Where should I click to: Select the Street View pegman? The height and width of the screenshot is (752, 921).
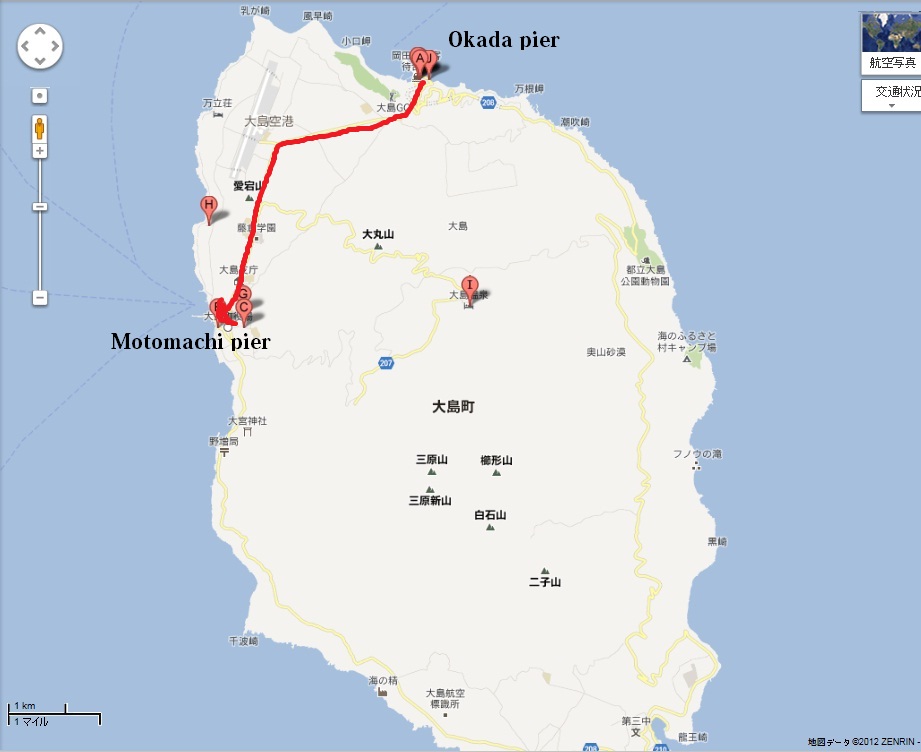(x=39, y=128)
